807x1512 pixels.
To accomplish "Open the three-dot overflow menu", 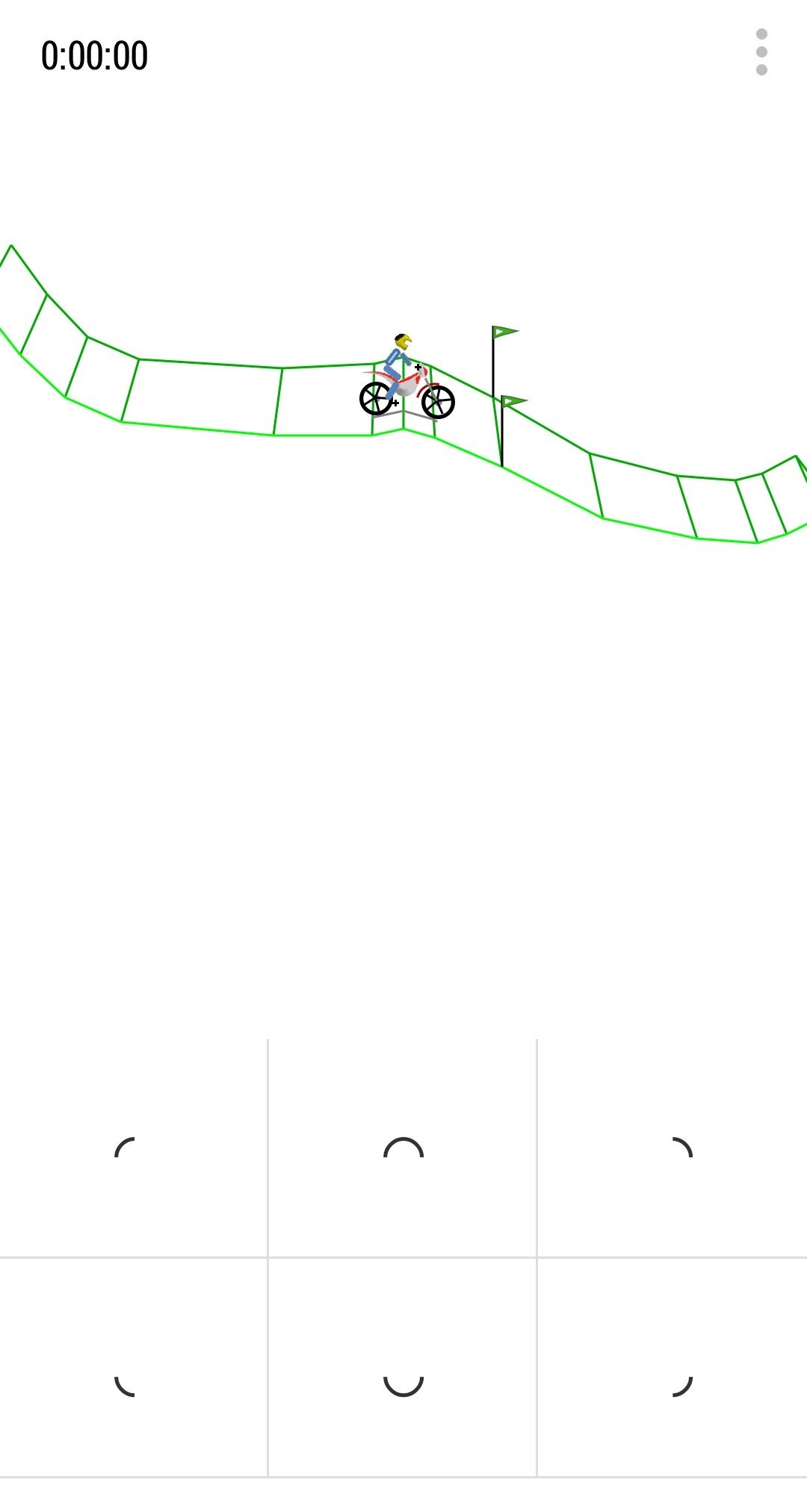I will 761,52.
